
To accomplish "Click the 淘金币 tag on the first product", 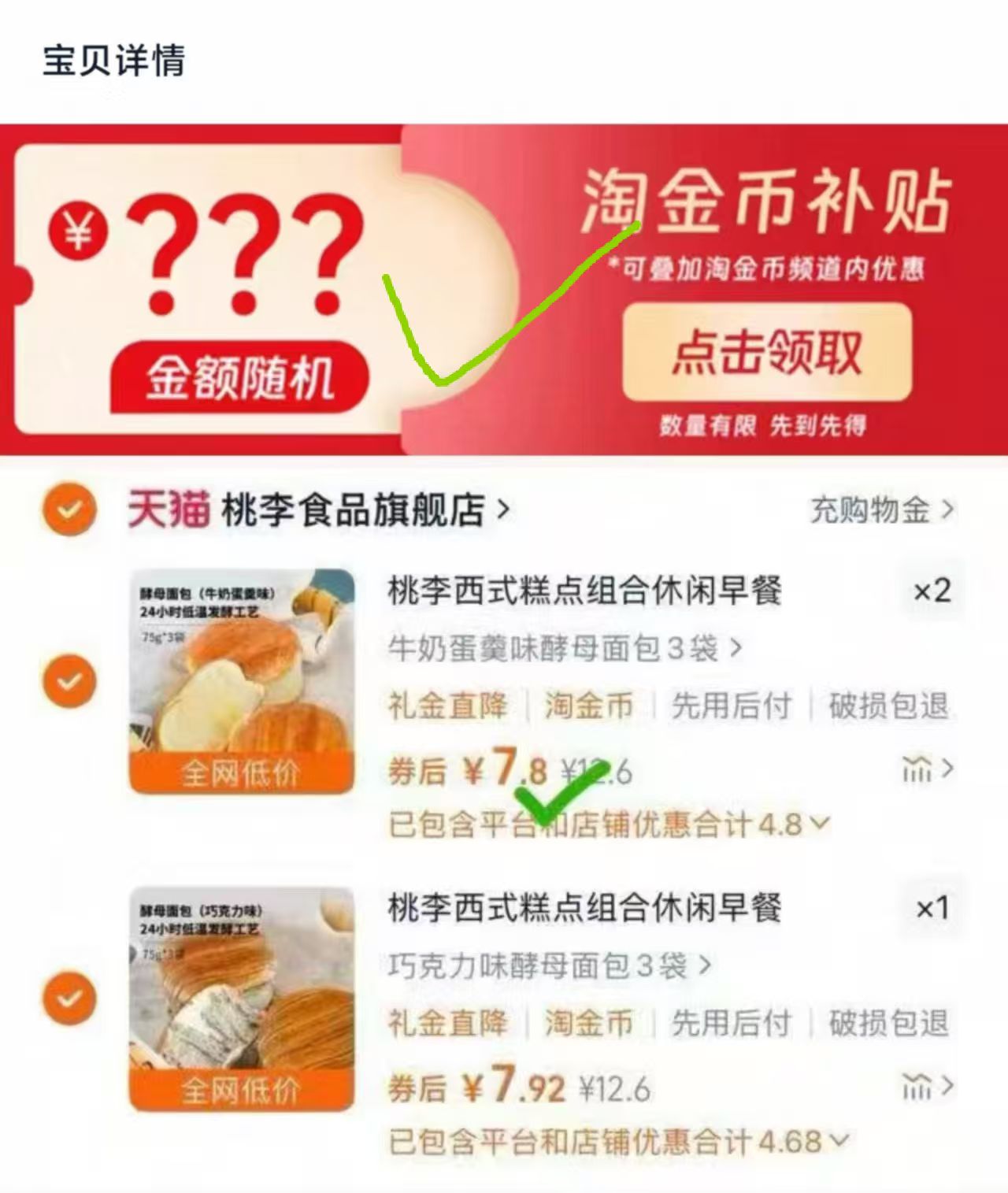I will pyautogui.click(x=590, y=705).
